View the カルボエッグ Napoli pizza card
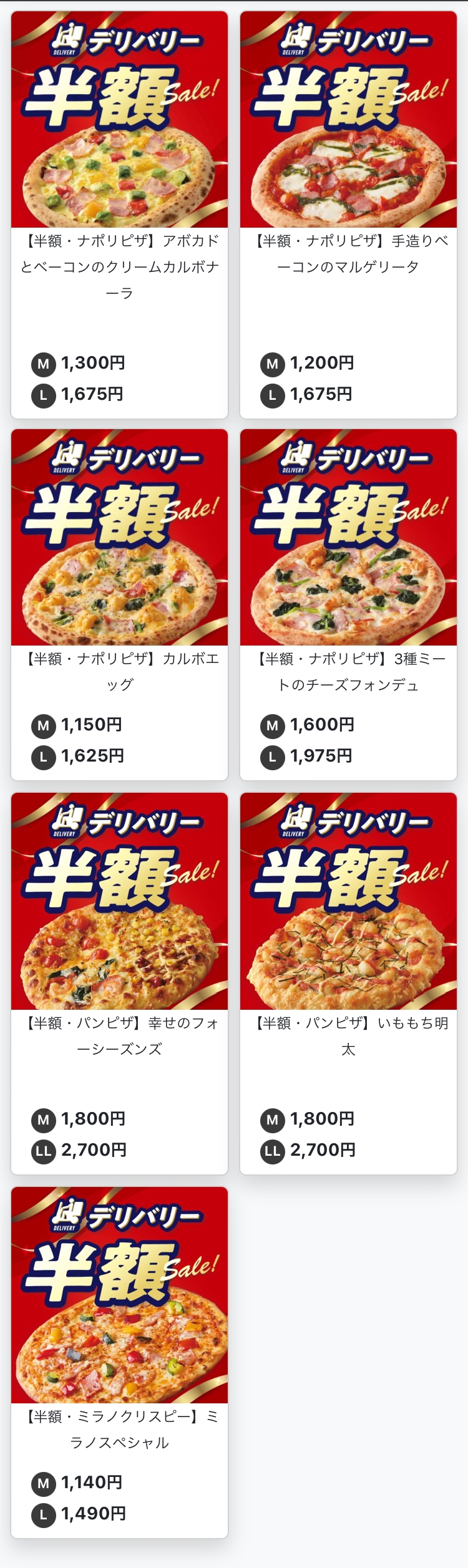The height and width of the screenshot is (1568, 468). pos(119,604)
